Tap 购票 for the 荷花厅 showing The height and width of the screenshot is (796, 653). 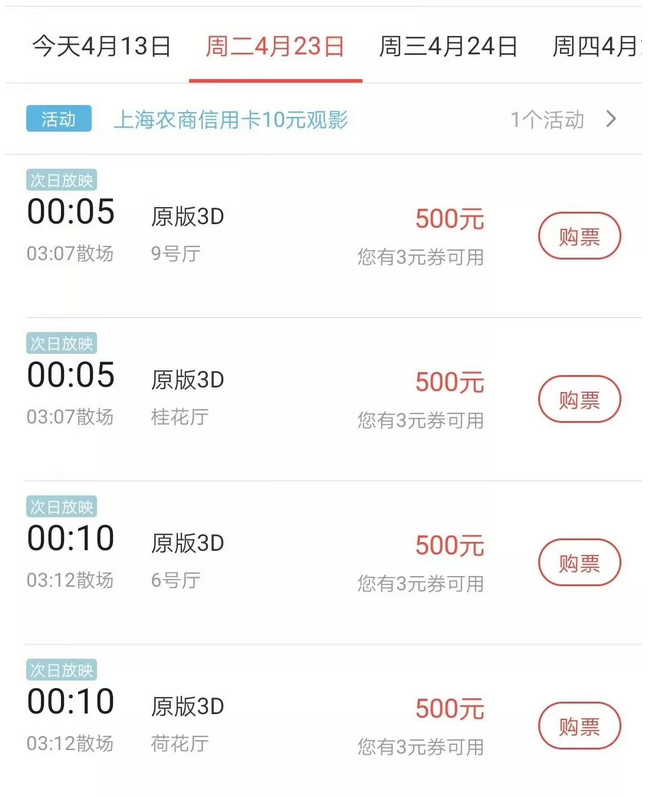[579, 726]
